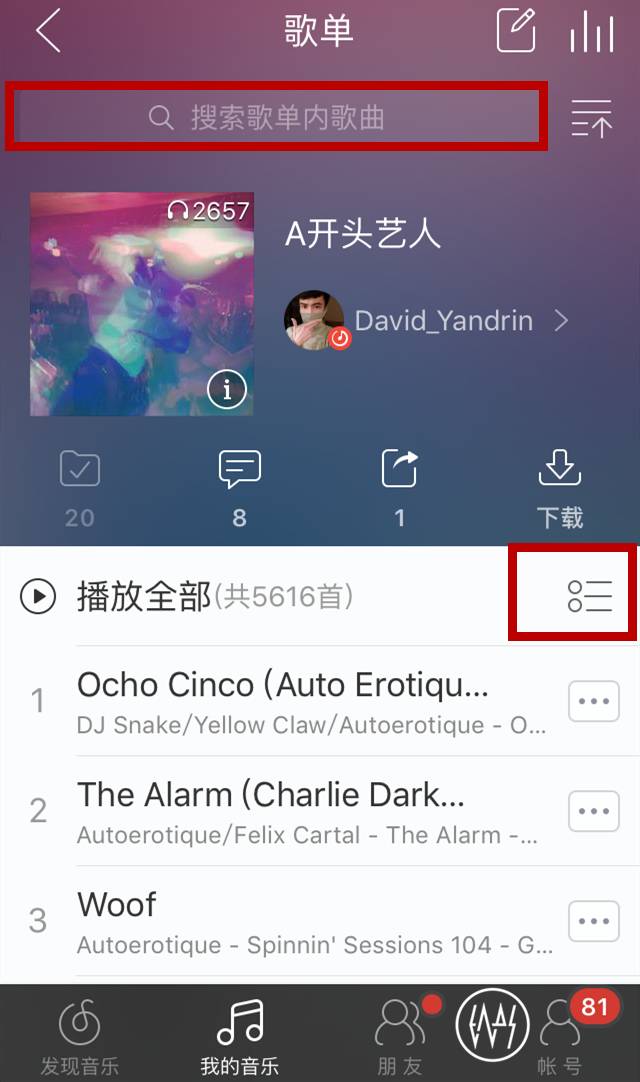This screenshot has width=640, height=1082.
Task: Share this playlist
Action: (399, 487)
